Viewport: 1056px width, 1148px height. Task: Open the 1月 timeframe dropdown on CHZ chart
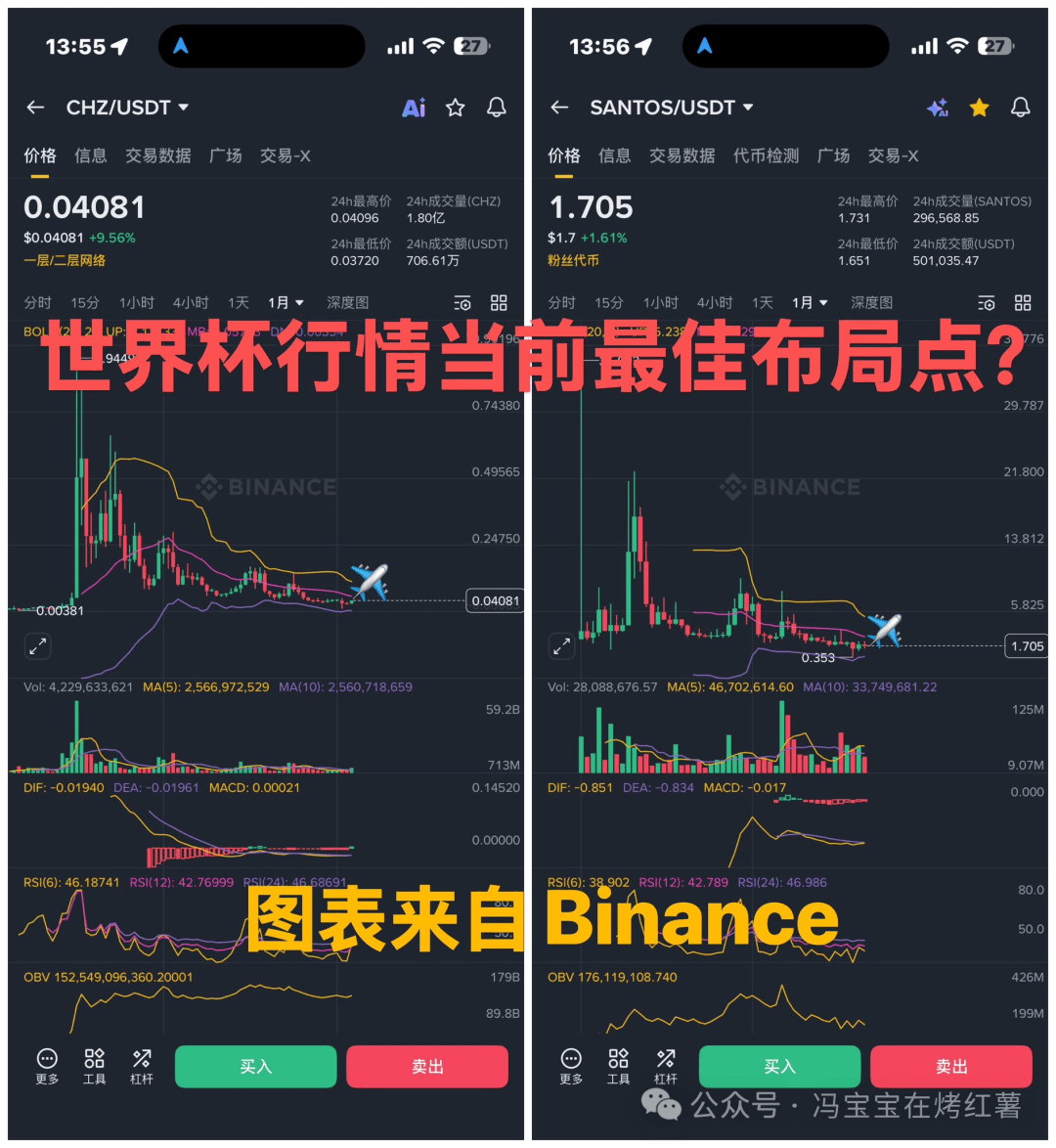pos(286,302)
